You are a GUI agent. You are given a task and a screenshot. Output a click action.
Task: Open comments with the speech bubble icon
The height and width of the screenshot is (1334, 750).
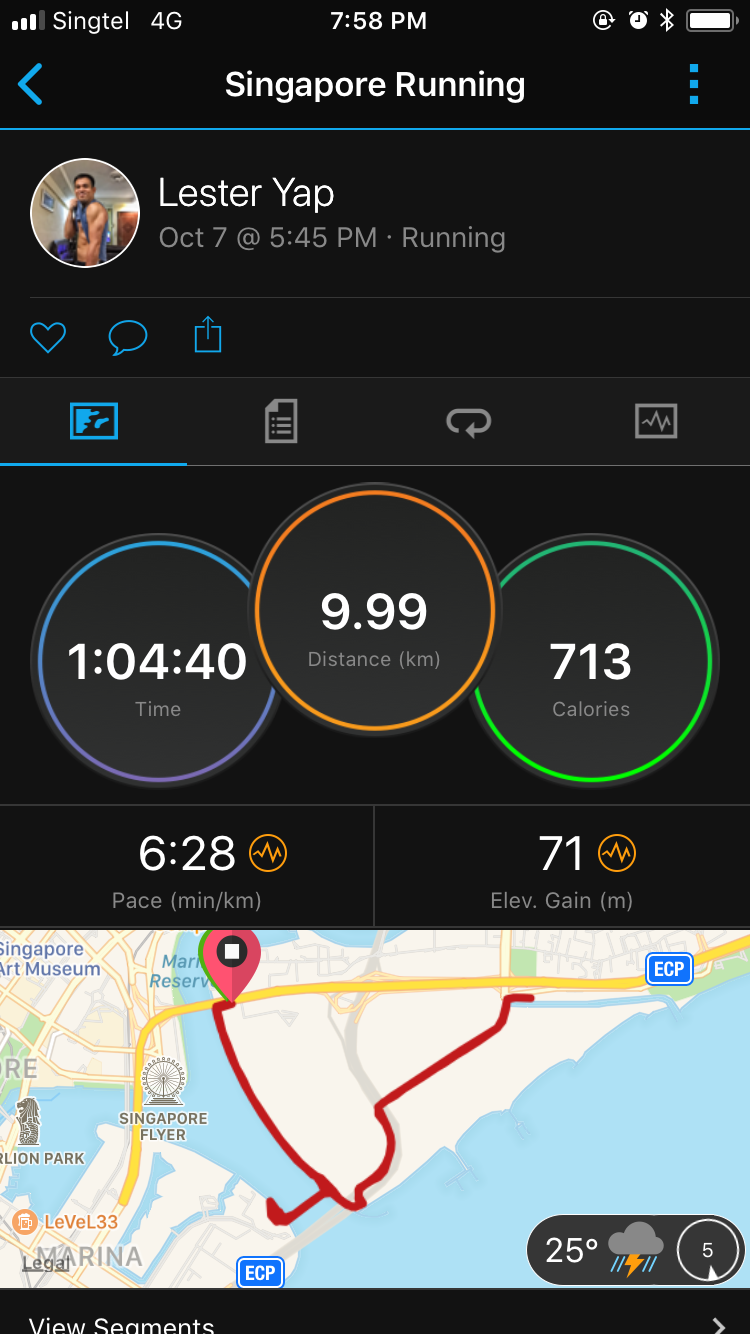point(128,337)
